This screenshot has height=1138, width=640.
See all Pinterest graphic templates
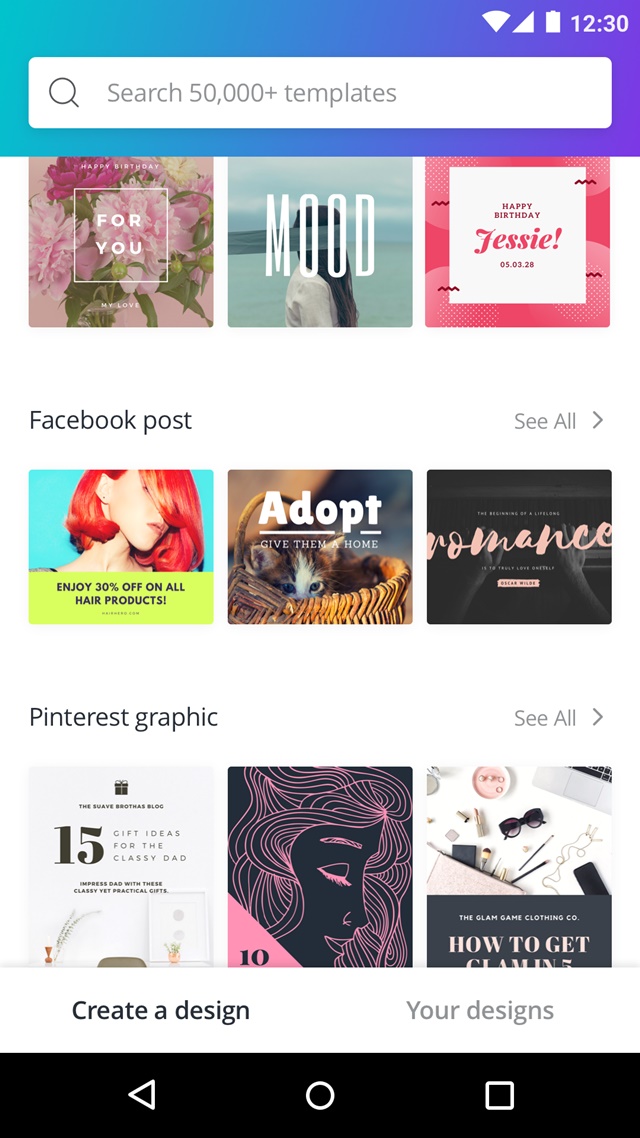pos(558,718)
